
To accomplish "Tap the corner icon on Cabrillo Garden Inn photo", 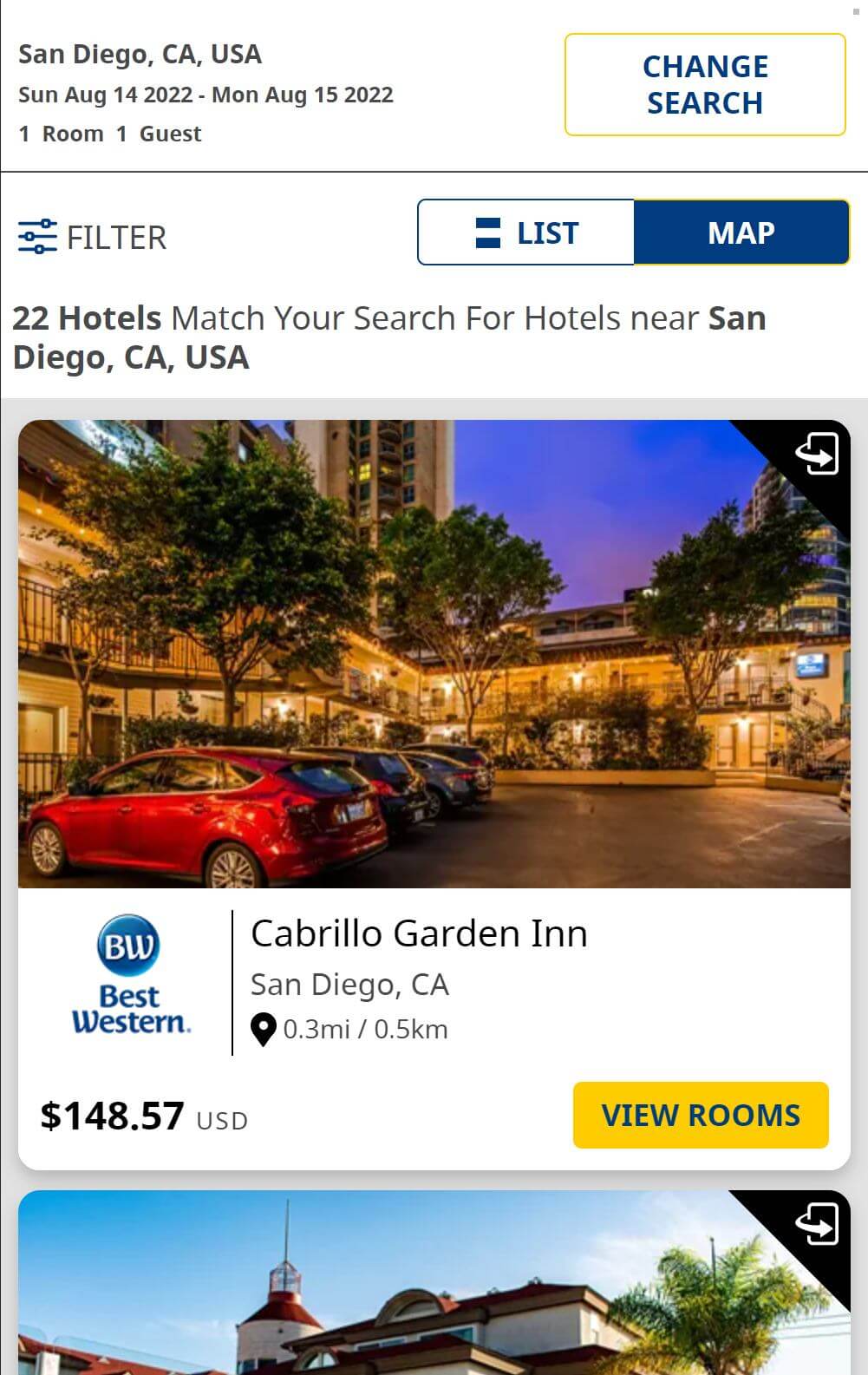I will [x=817, y=454].
